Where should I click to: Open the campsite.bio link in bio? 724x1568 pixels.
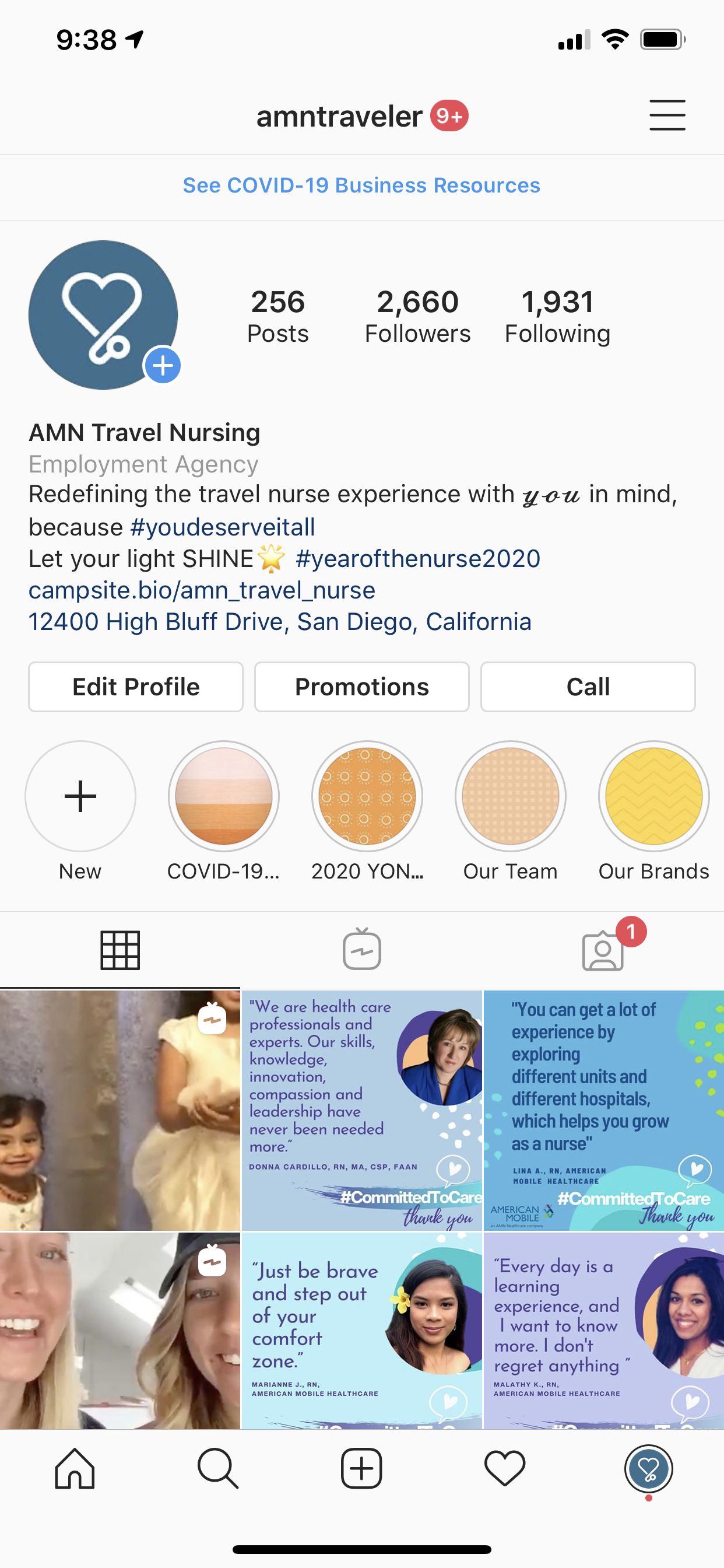click(201, 590)
